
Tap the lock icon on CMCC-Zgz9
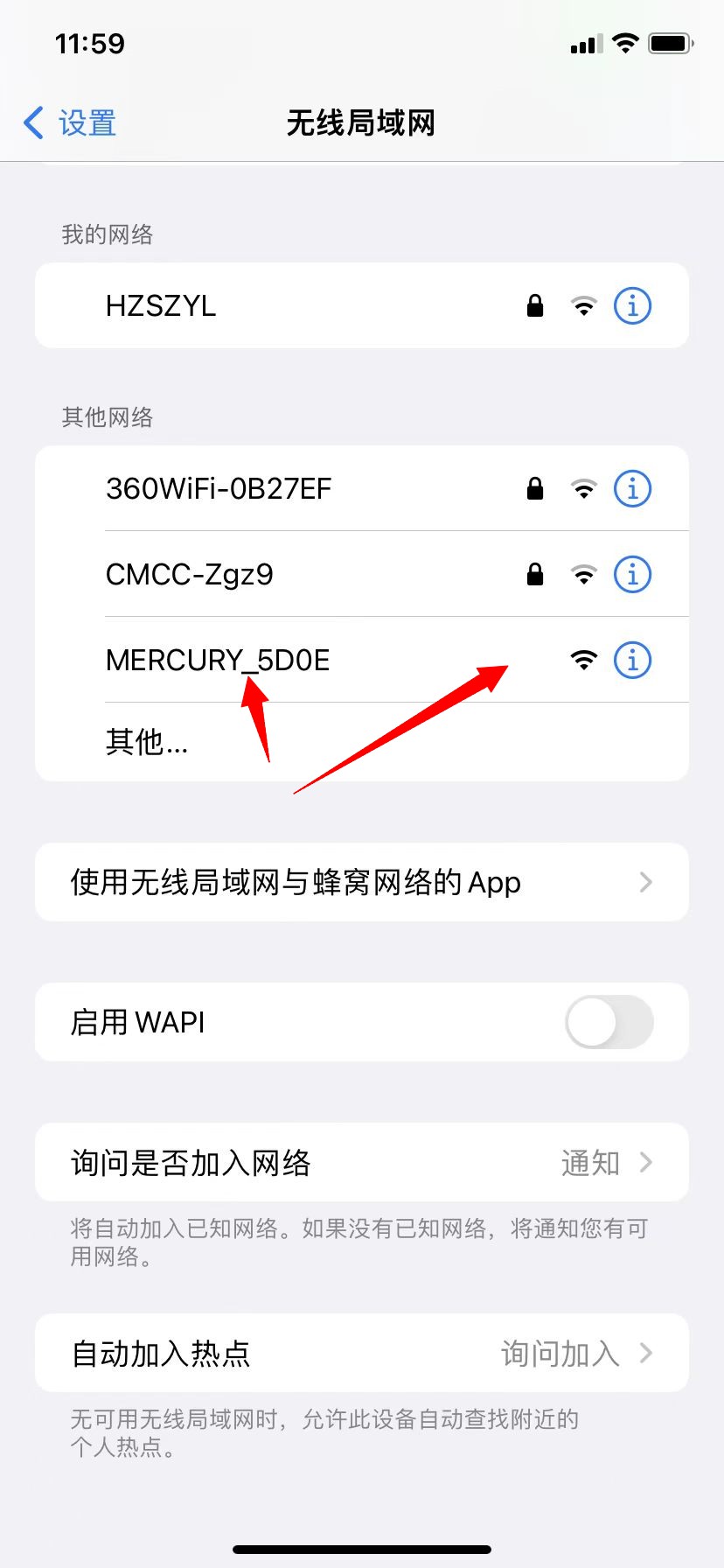coord(535,575)
